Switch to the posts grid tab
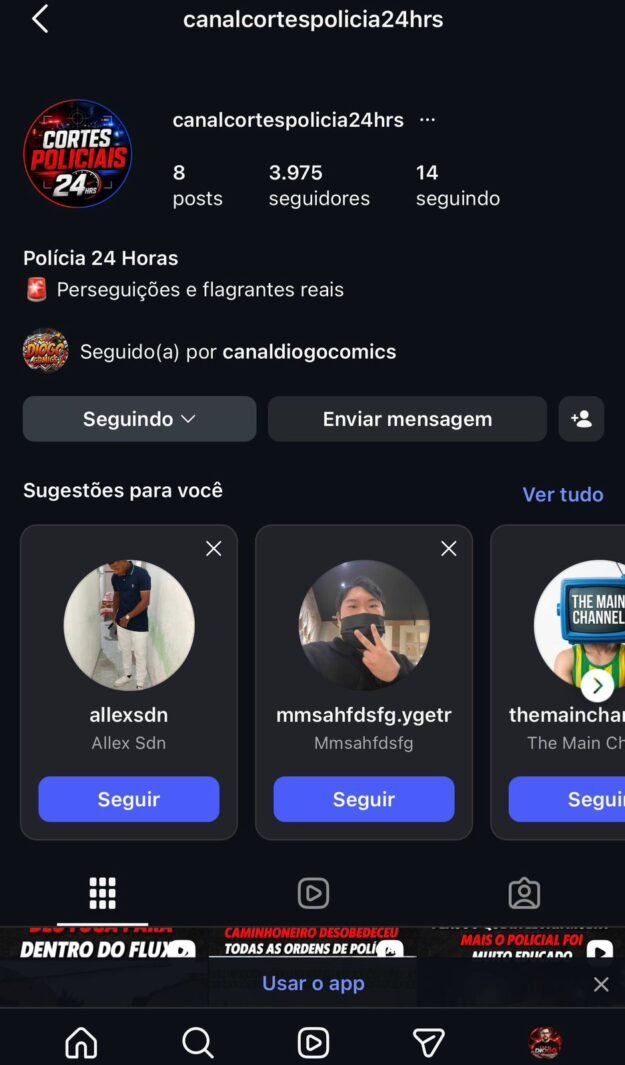The image size is (625, 1065). point(102,893)
